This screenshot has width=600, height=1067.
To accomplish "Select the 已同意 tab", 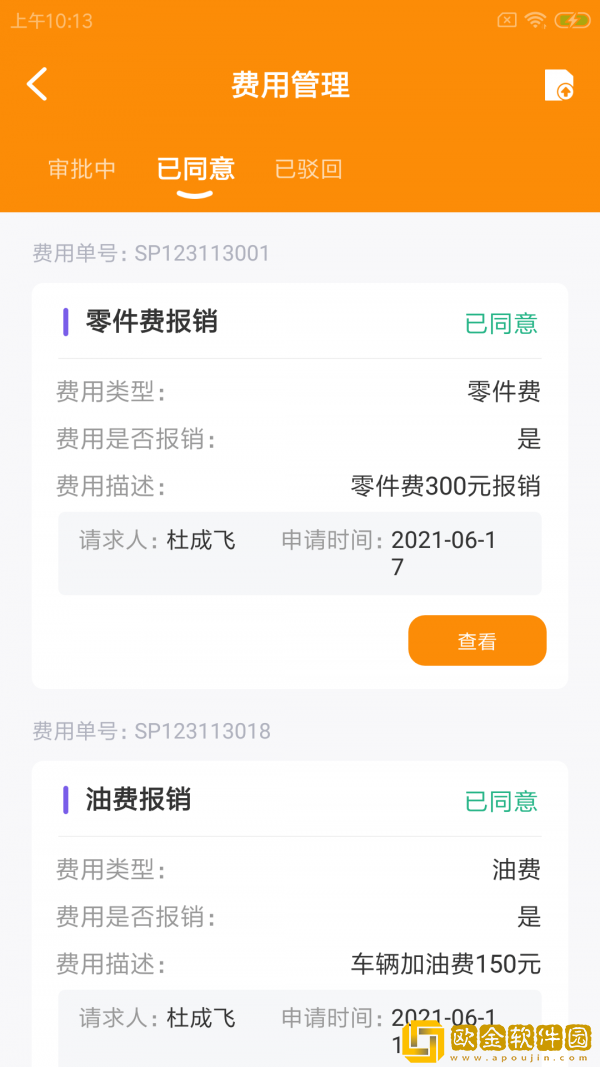I will [x=195, y=169].
